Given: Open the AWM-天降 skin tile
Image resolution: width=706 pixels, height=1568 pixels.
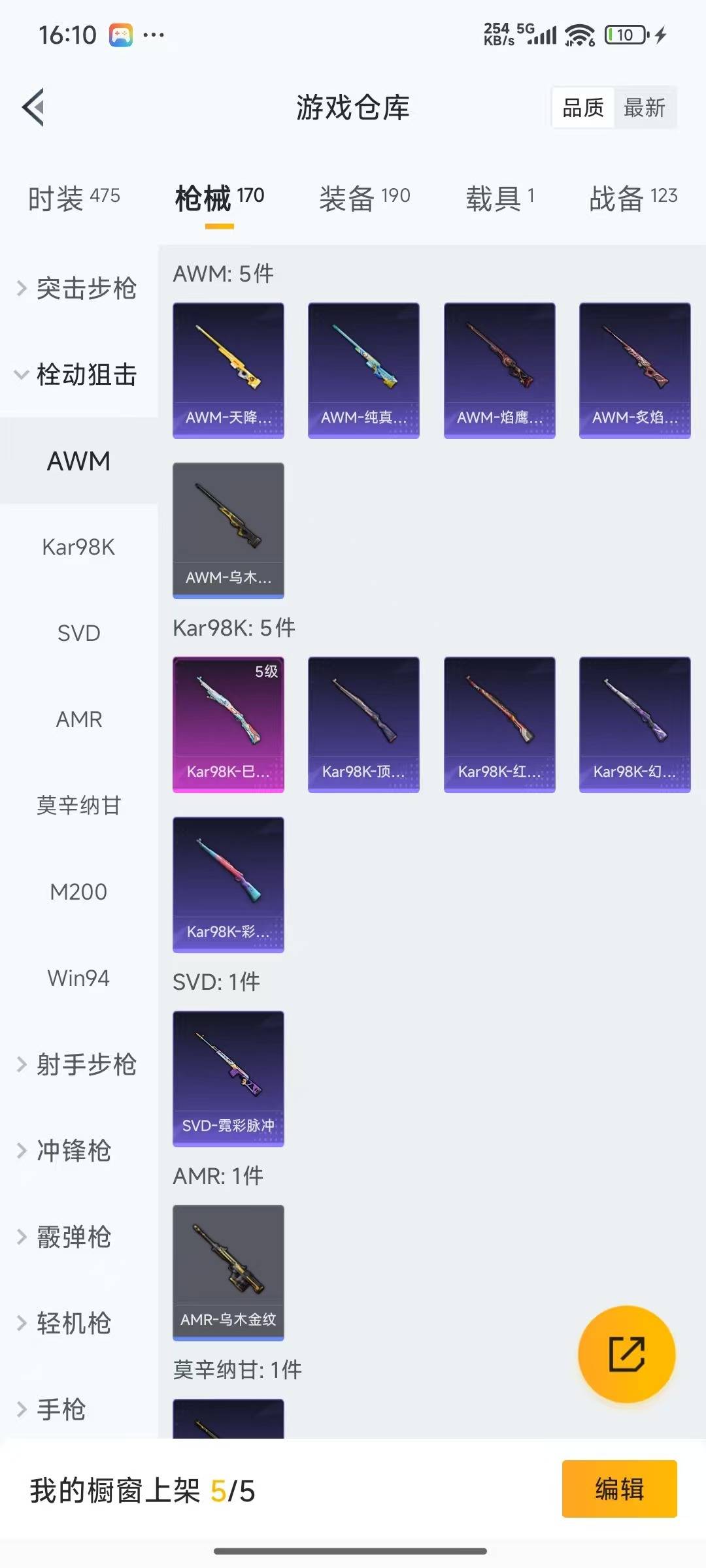Looking at the screenshot, I should pyautogui.click(x=228, y=370).
